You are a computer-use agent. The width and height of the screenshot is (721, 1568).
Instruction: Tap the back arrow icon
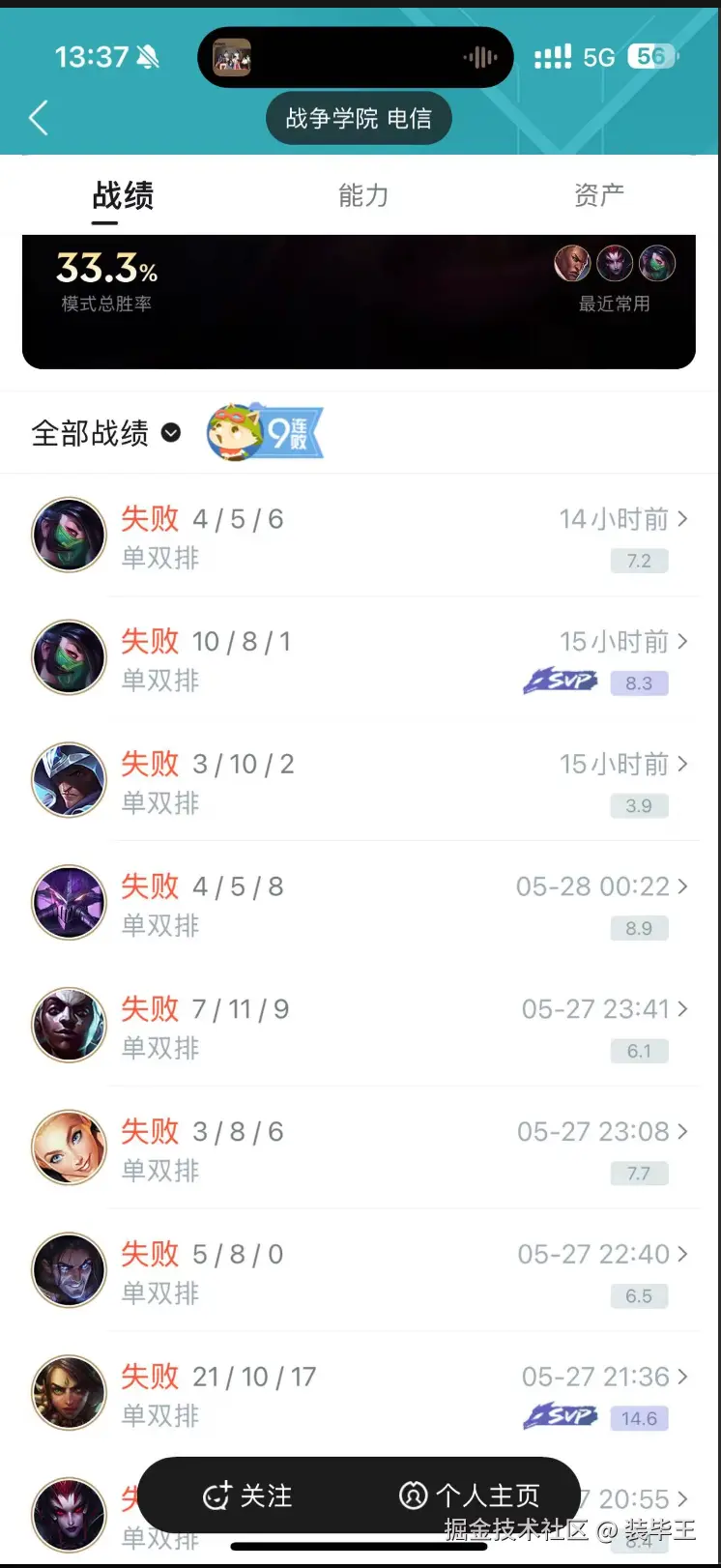click(x=37, y=117)
